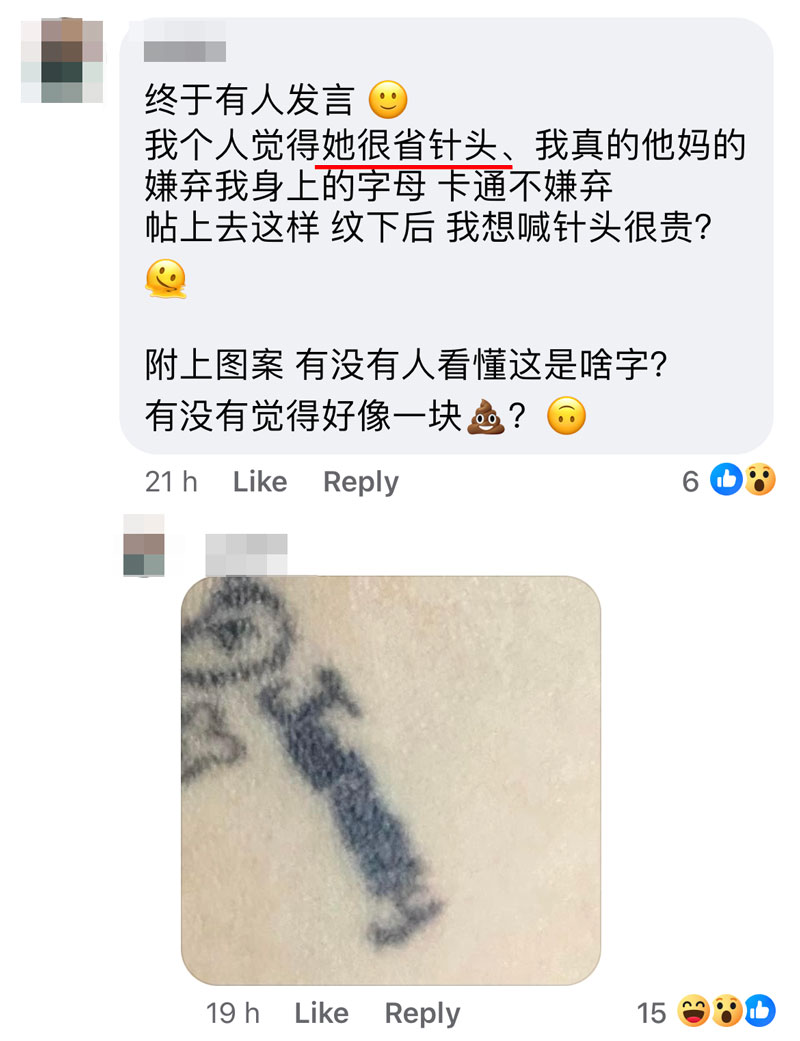The image size is (800, 1041).
Task: Reply to the comment posted 21 h ago
Action: point(360,482)
